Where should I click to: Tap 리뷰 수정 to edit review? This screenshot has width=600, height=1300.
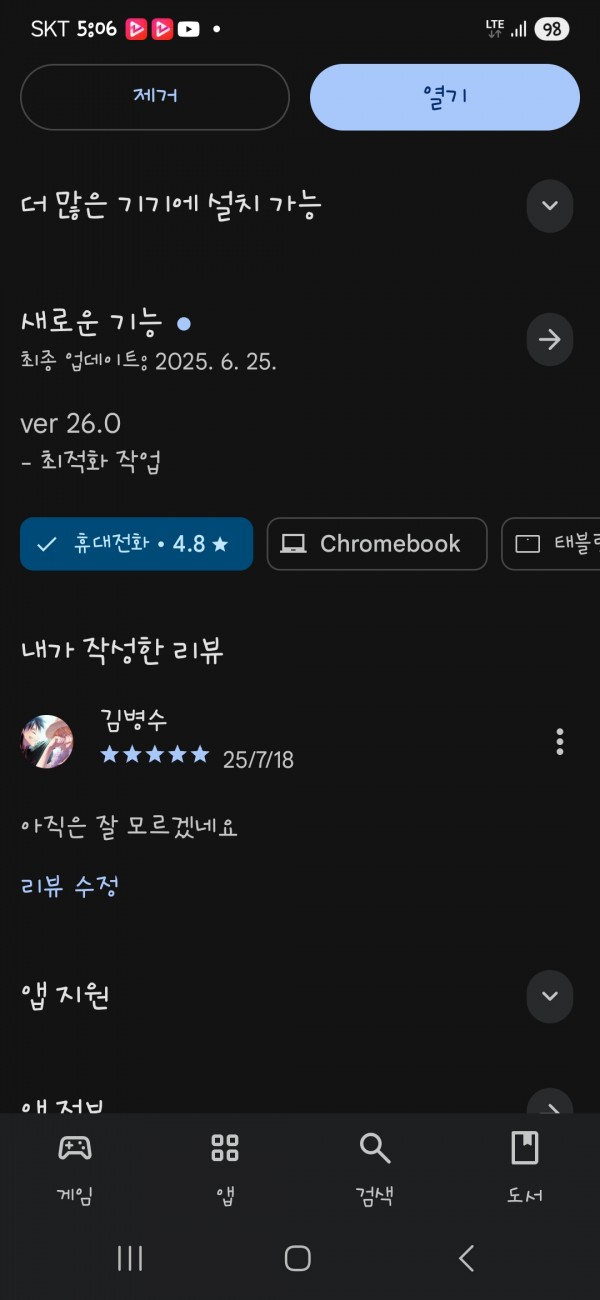point(70,886)
